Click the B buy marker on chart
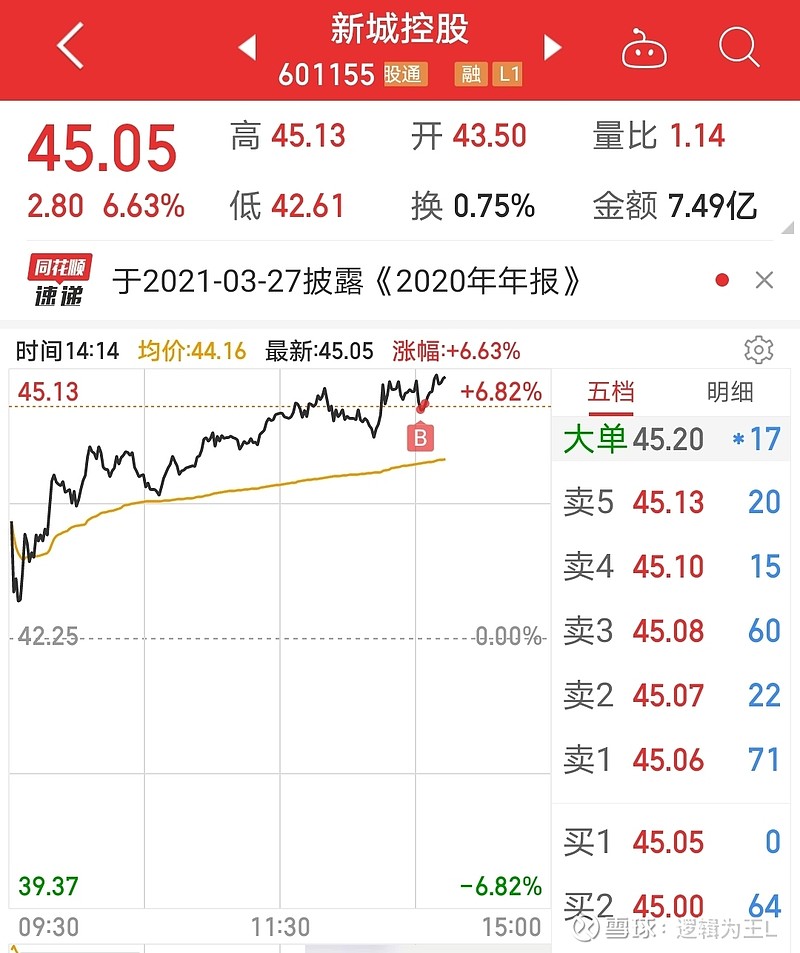 coord(421,438)
